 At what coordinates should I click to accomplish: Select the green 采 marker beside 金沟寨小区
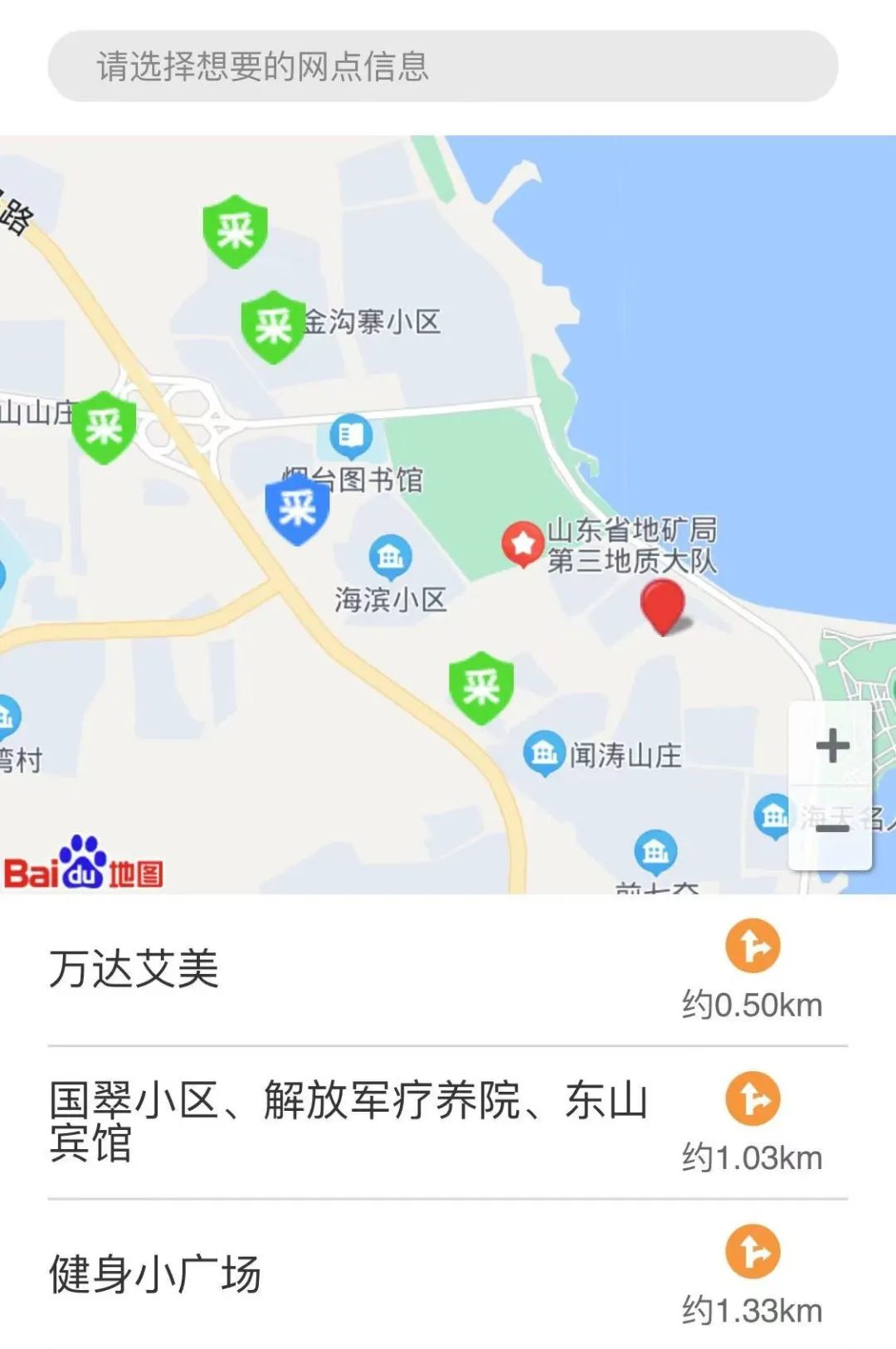273,326
